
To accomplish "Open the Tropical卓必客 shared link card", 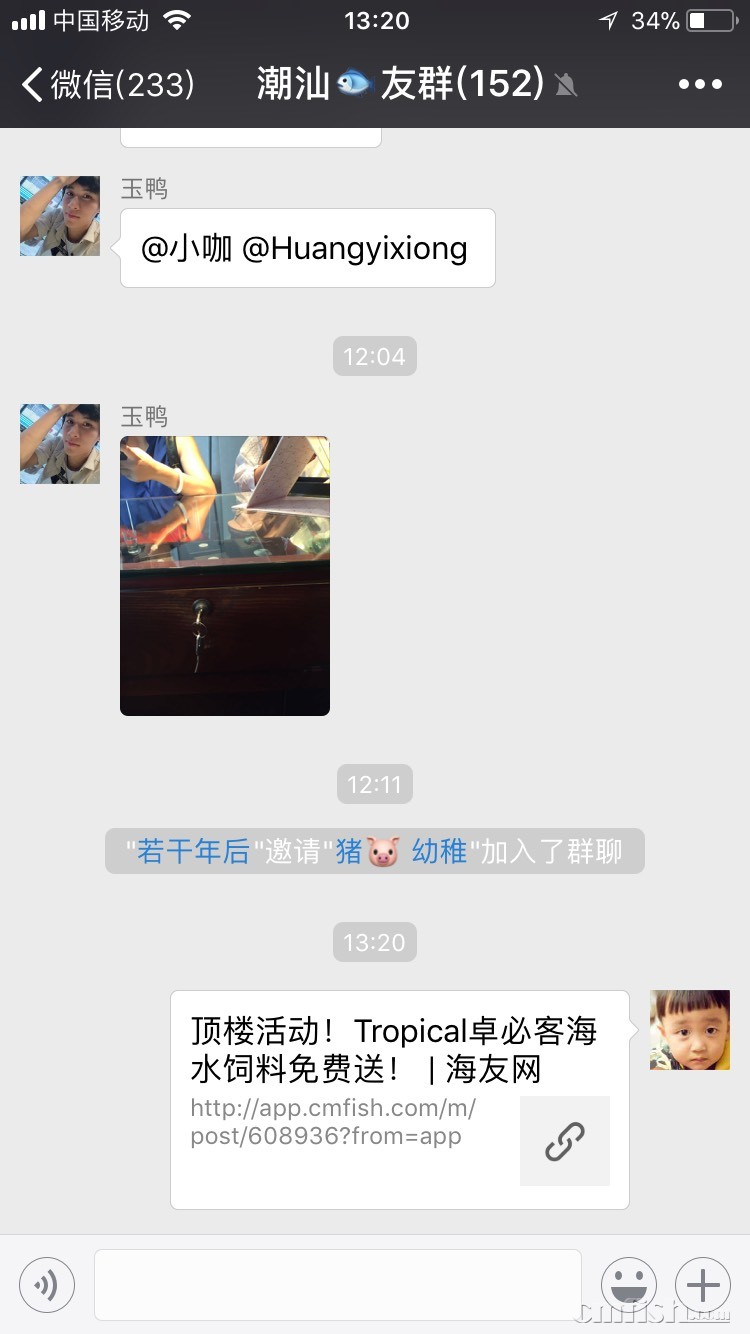I will 399,1099.
